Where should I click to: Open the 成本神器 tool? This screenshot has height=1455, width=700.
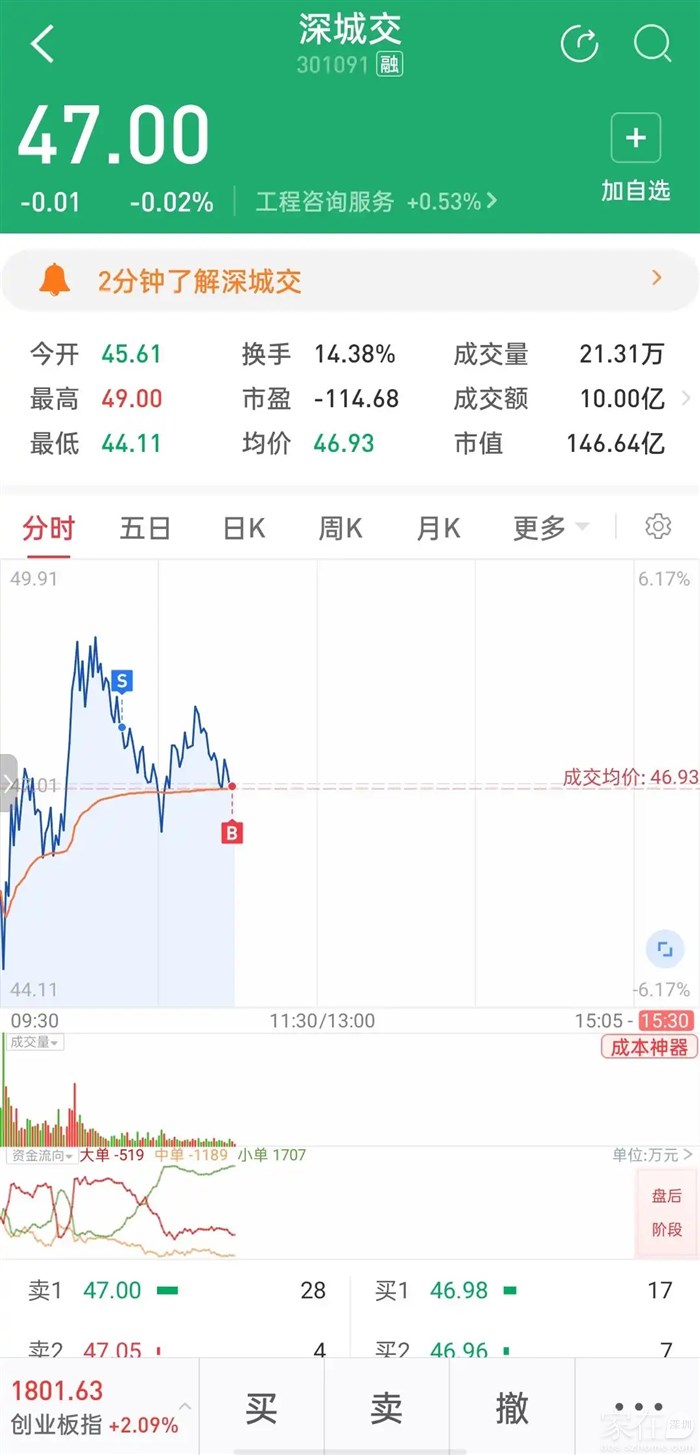coord(649,1047)
